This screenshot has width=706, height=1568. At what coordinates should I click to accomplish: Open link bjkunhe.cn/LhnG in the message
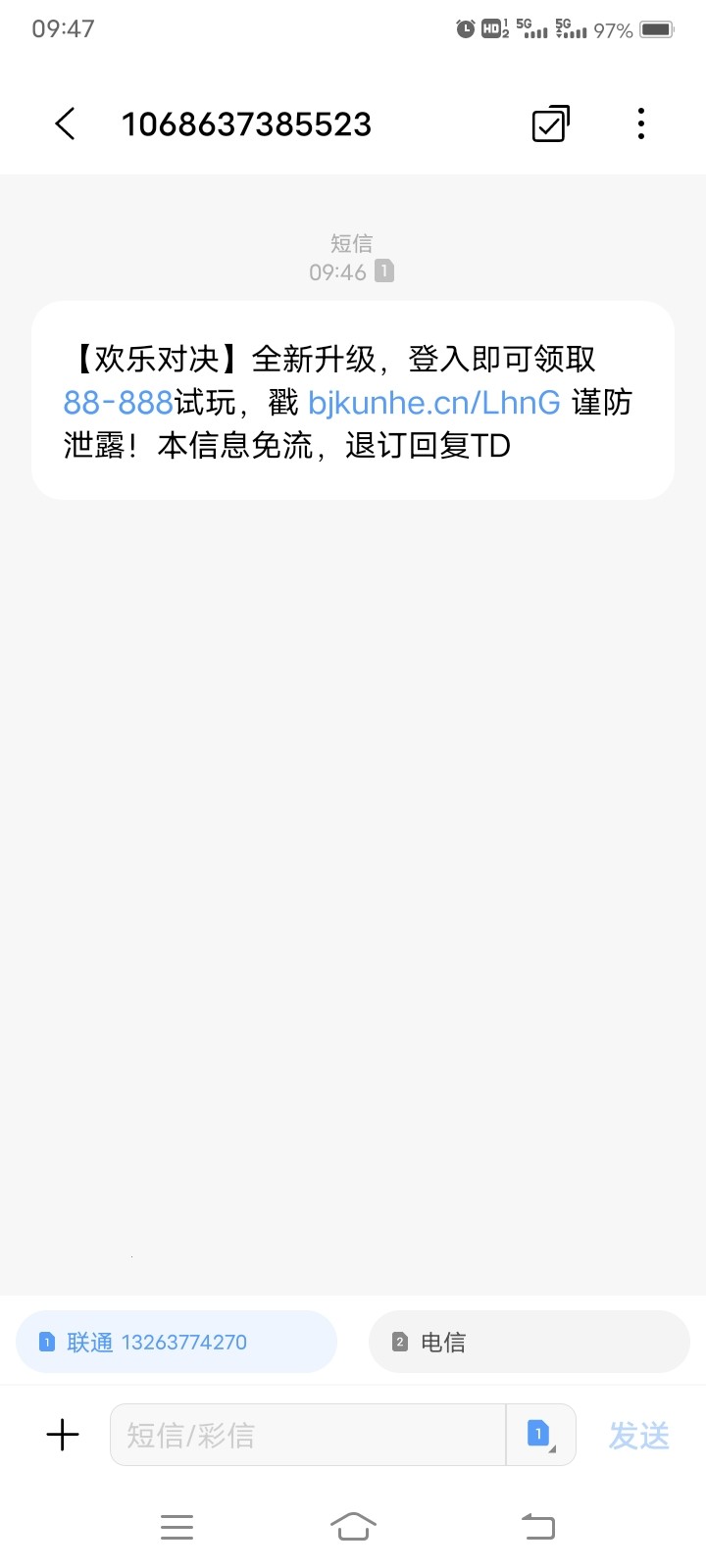pyautogui.click(x=435, y=402)
